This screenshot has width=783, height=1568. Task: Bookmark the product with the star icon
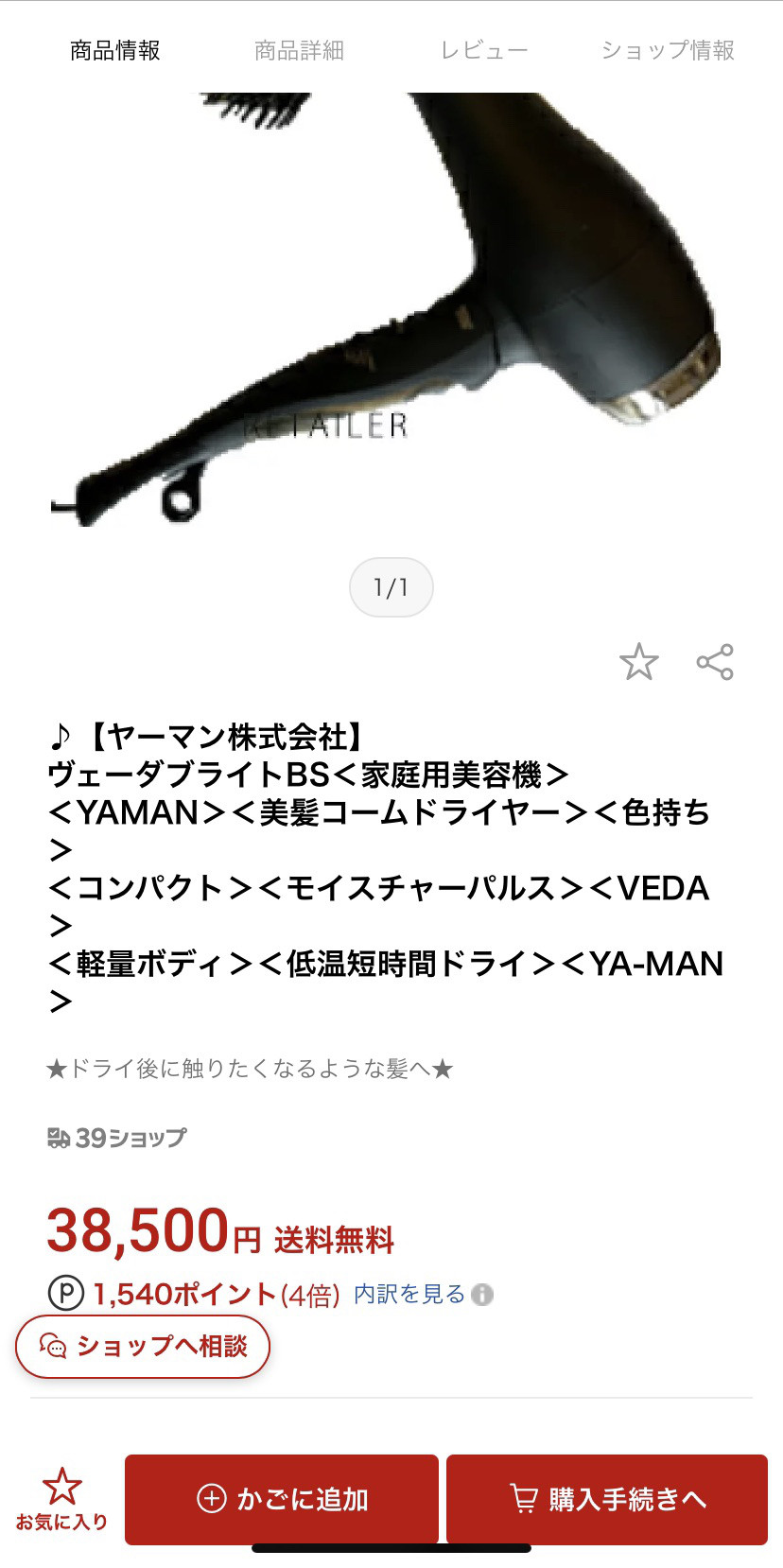click(639, 662)
